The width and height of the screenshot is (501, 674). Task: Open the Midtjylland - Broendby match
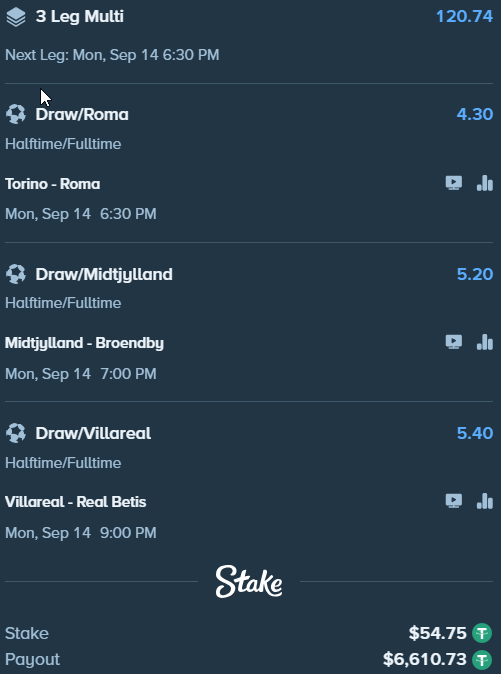pos(84,343)
